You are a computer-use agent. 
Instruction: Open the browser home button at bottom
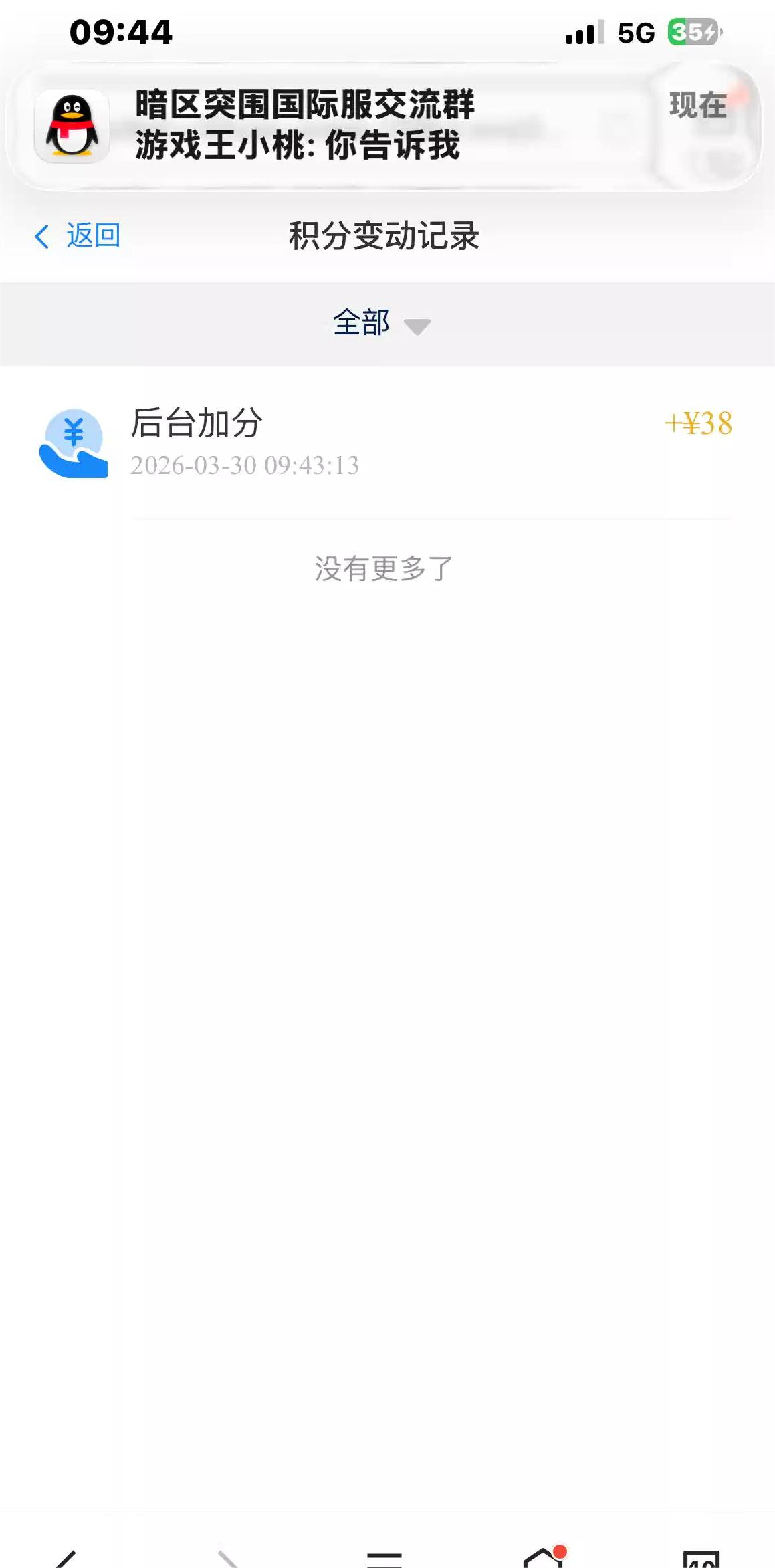[542, 1557]
